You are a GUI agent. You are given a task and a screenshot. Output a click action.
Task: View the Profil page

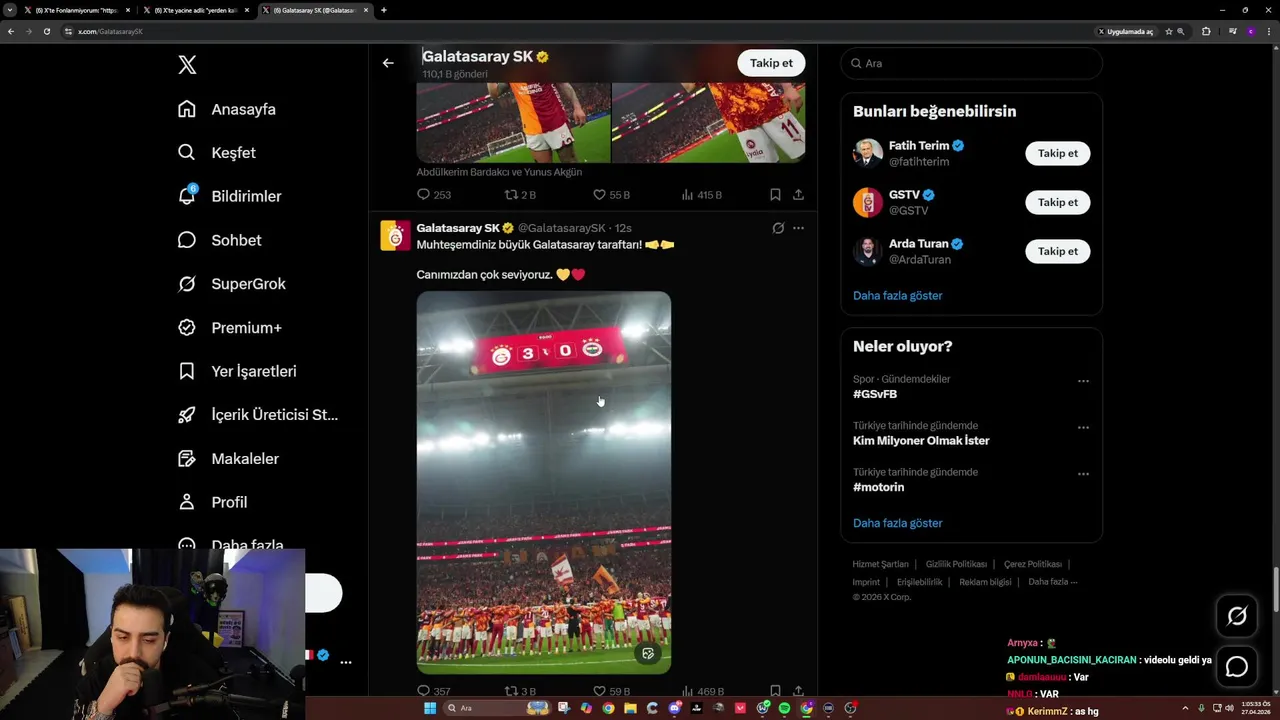click(229, 502)
